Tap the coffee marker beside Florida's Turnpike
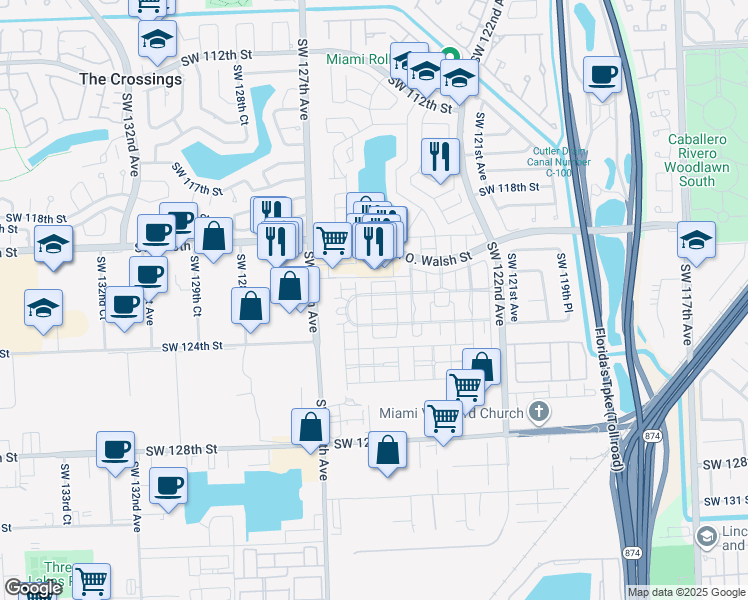This screenshot has height=600, width=748. 603,75
